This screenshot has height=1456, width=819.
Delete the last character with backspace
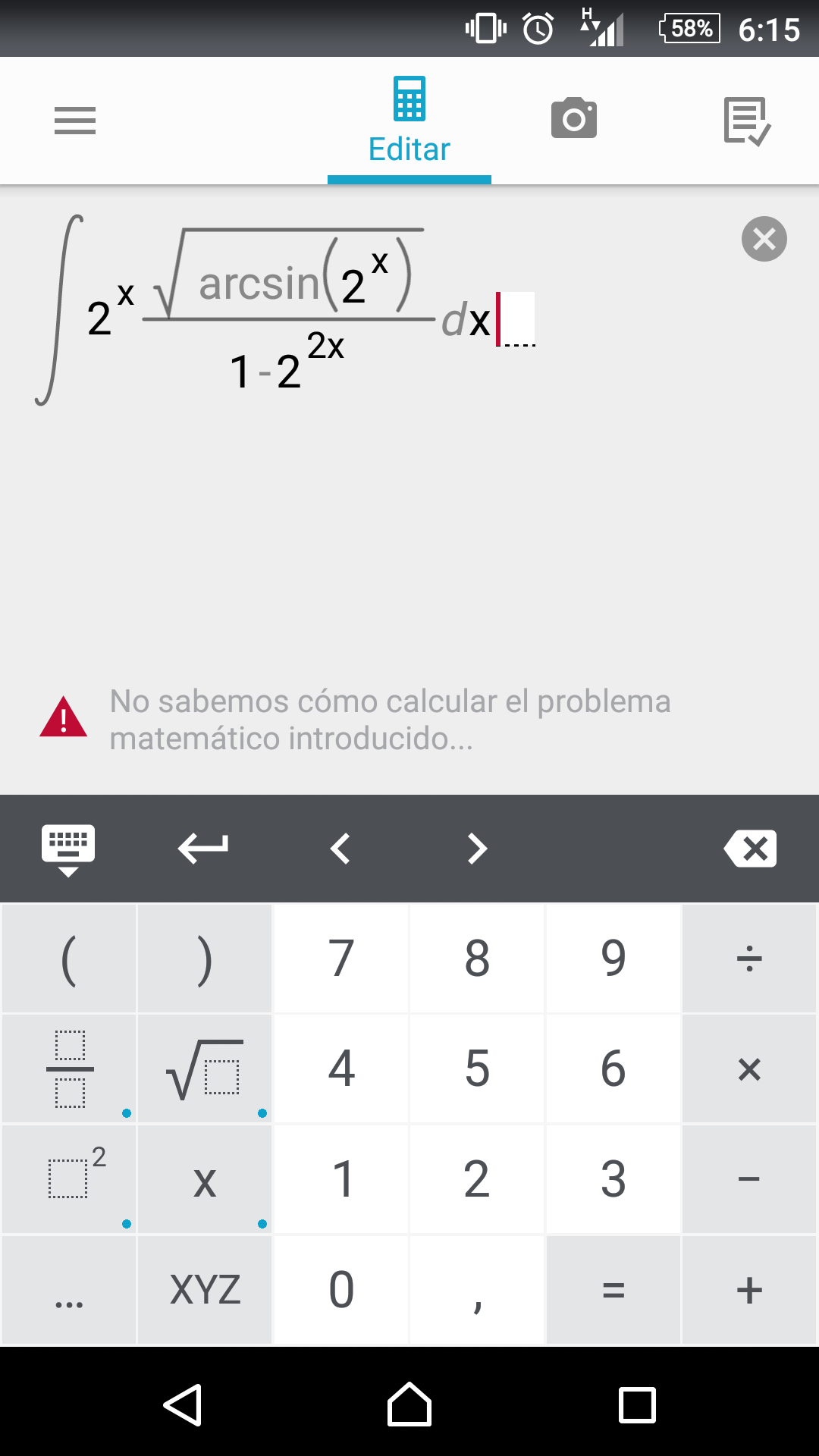pyautogui.click(x=750, y=849)
